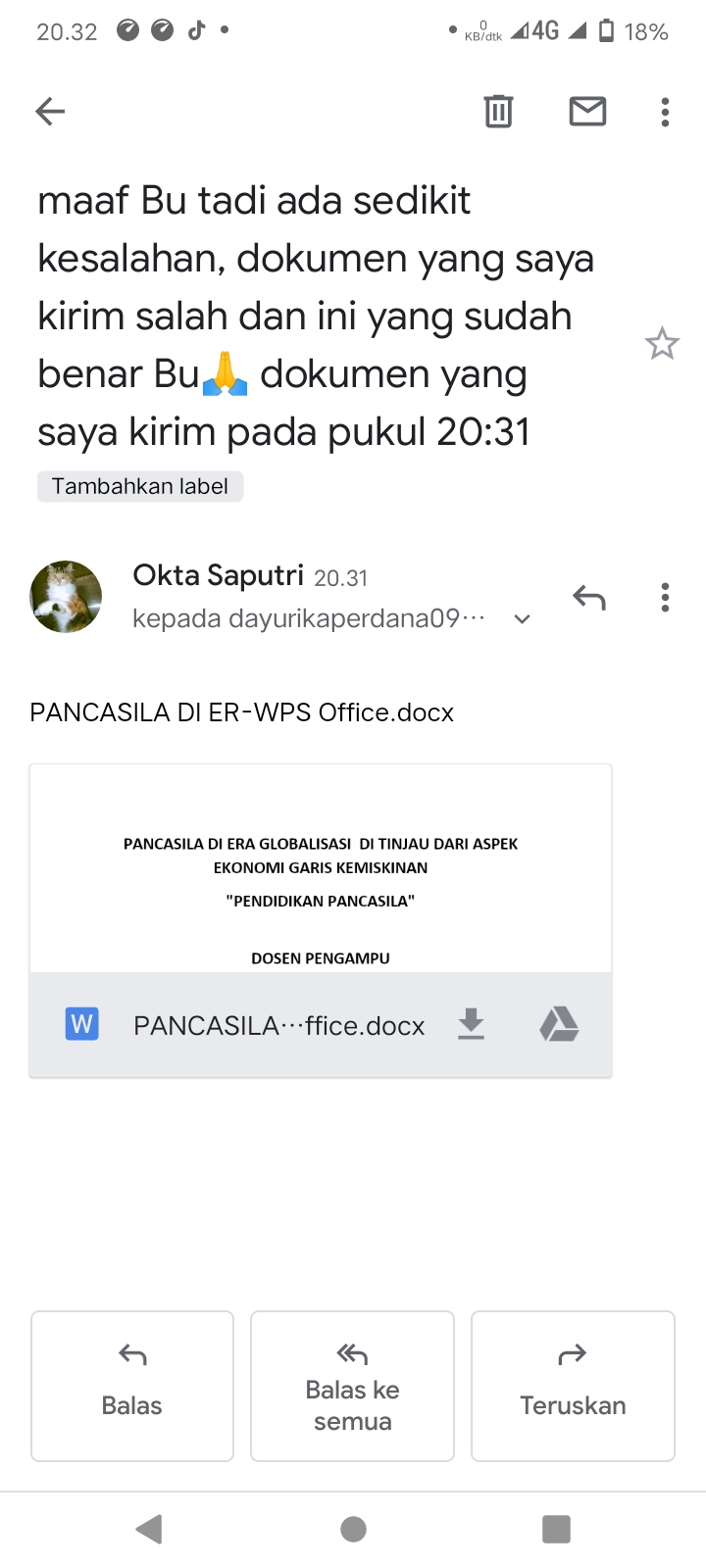Save the attachment to Google Drive
The image size is (706, 1568).
[x=559, y=1025]
